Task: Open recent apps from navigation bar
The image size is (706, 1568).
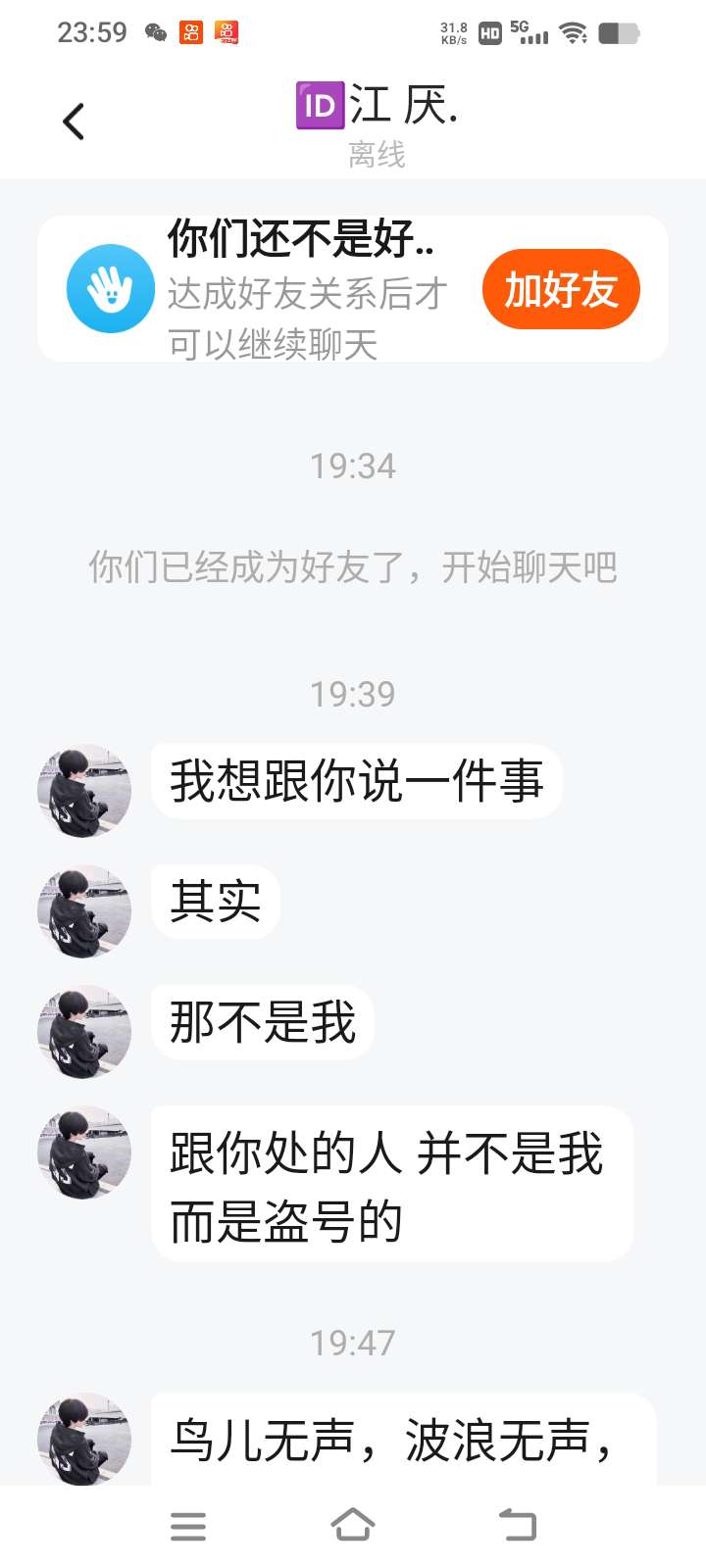Action: click(187, 1526)
